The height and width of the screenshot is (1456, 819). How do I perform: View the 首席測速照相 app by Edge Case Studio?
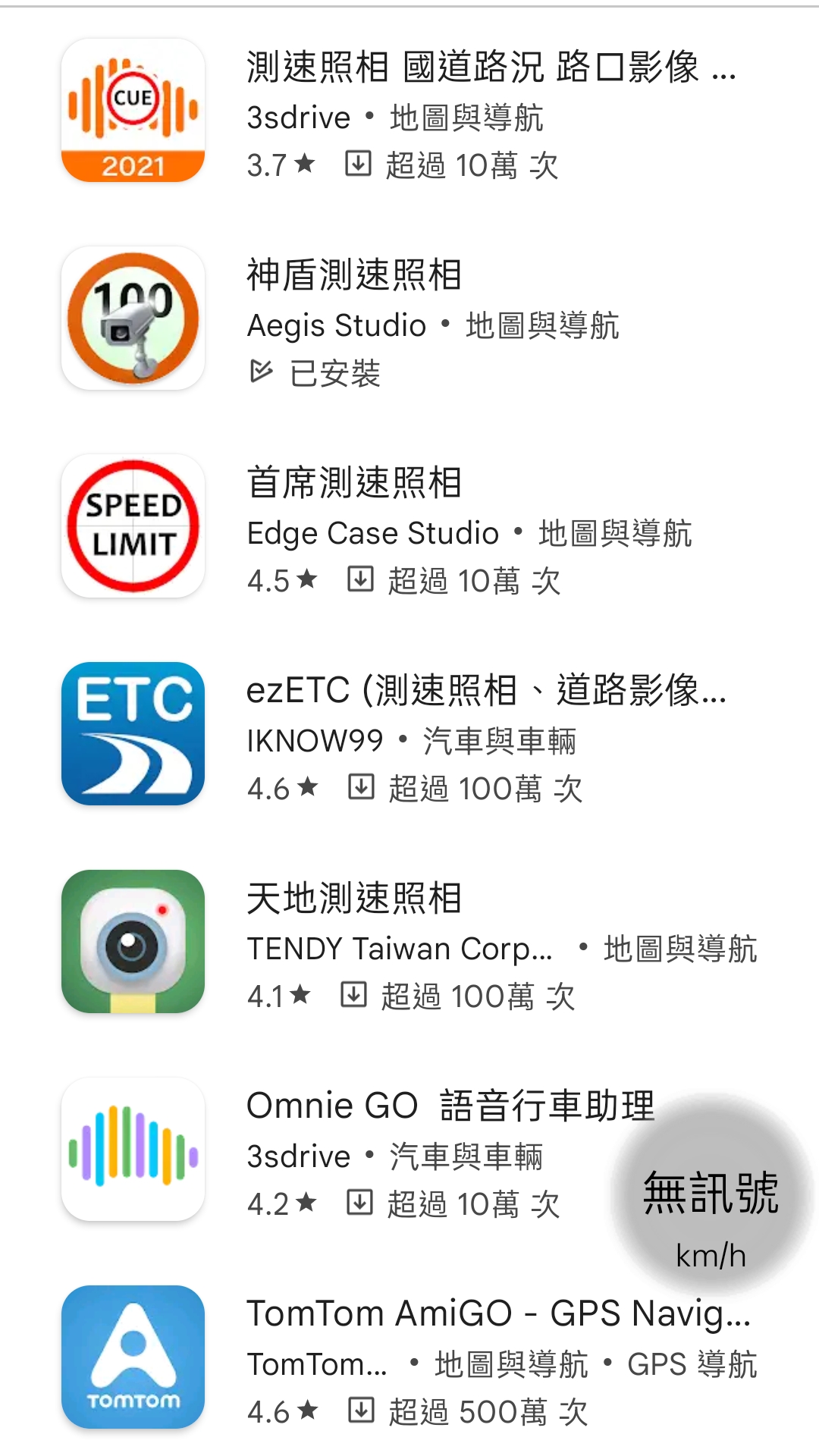pos(353,483)
